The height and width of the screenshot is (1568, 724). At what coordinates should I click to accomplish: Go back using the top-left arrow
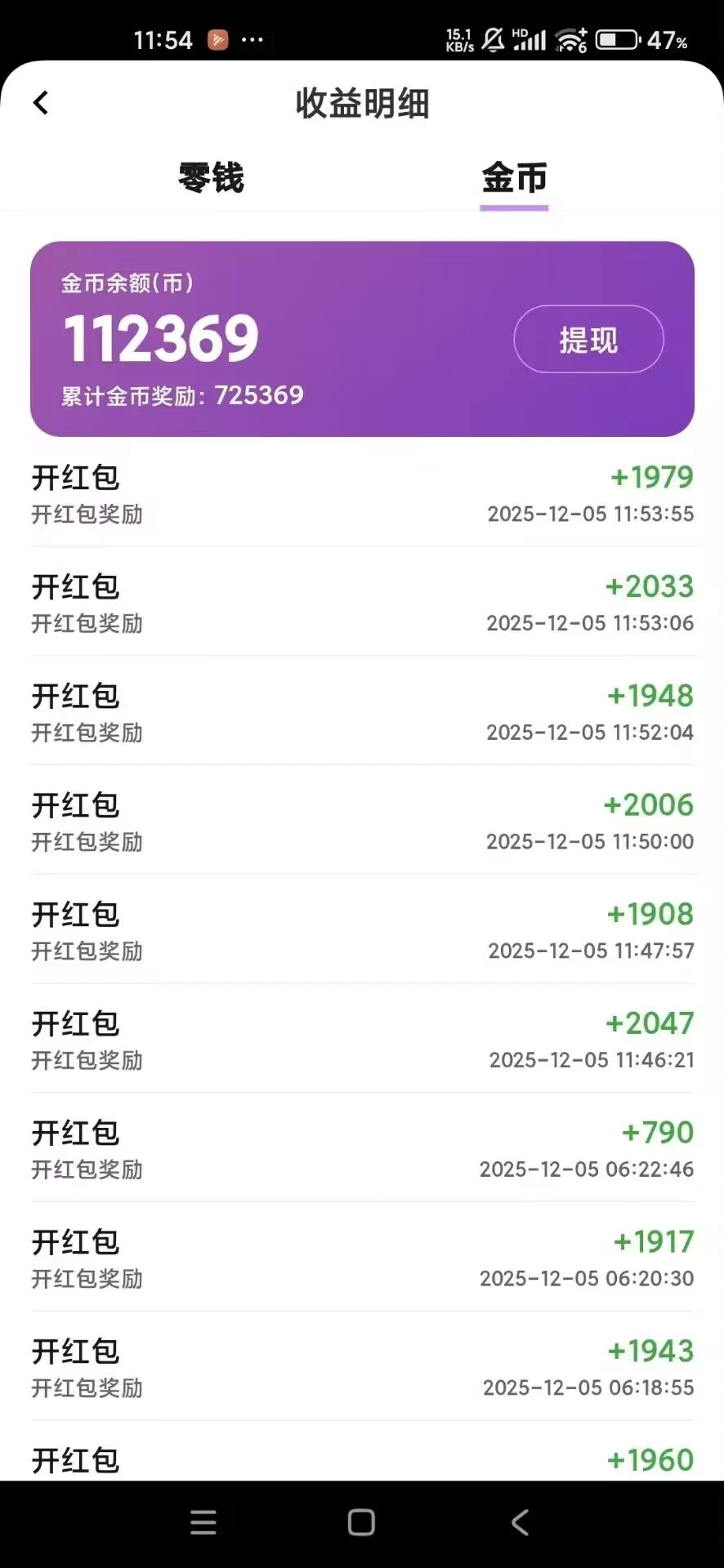(x=41, y=103)
